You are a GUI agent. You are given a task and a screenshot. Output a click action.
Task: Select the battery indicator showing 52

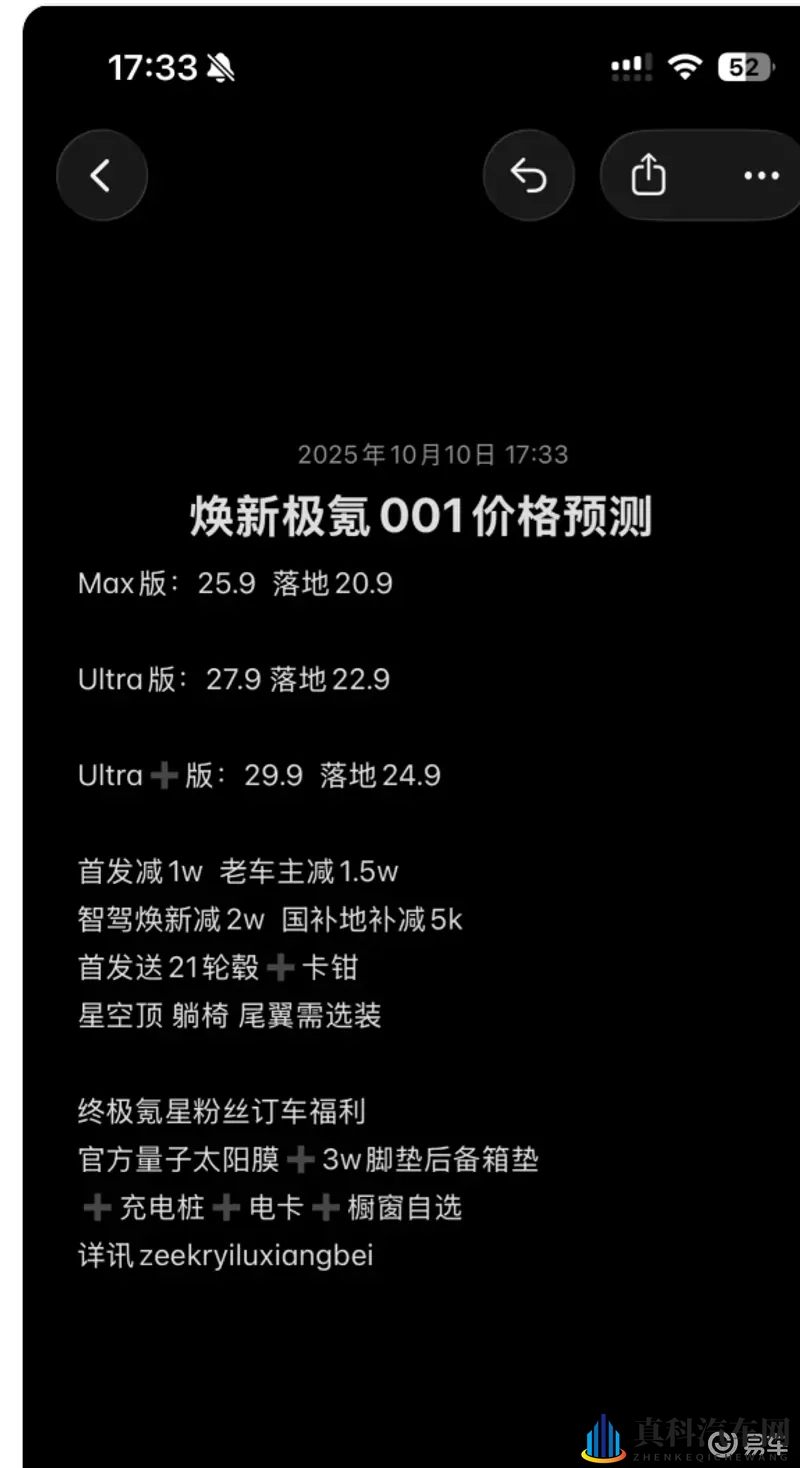coord(745,65)
